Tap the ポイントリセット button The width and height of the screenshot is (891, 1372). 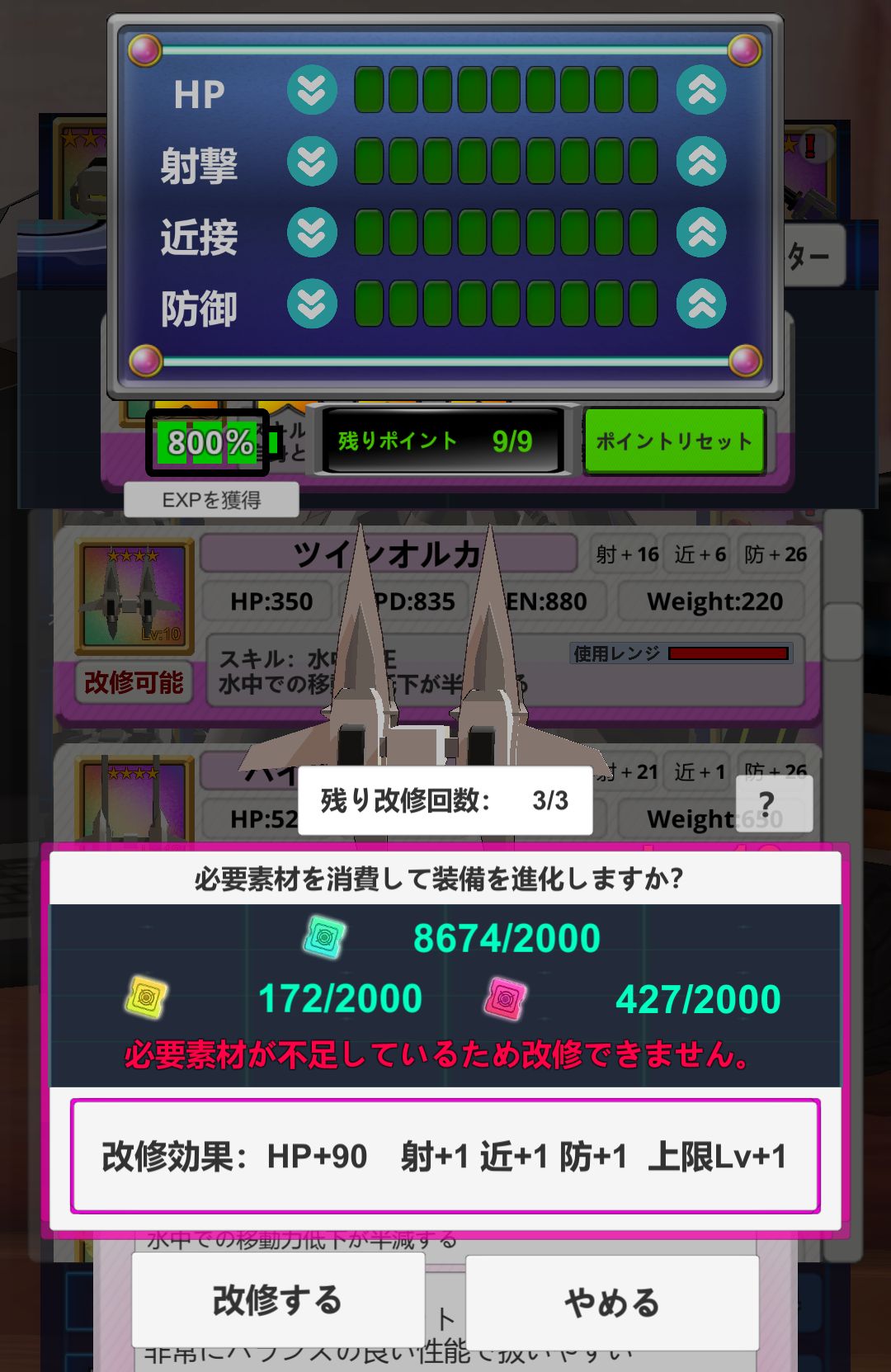673,441
